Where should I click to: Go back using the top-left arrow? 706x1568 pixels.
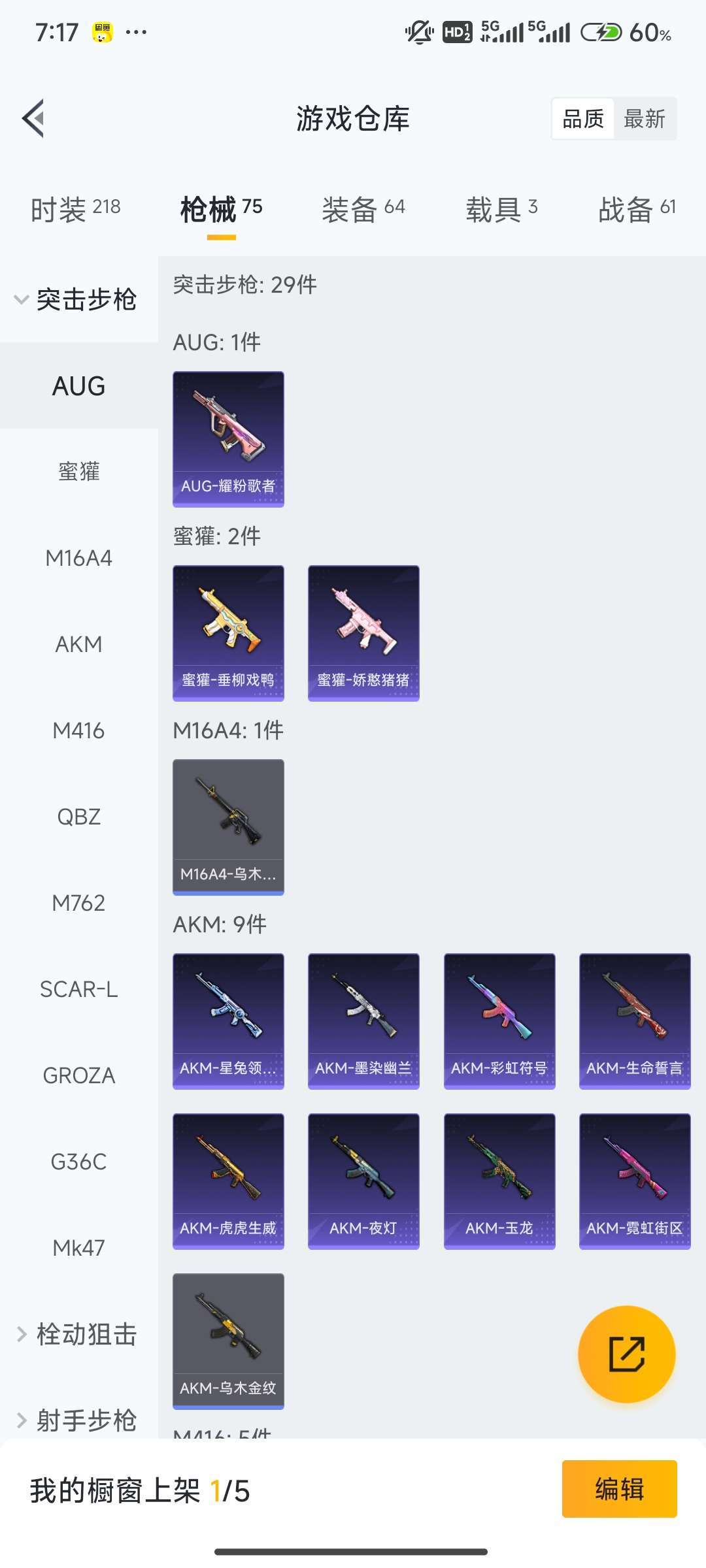coord(33,119)
